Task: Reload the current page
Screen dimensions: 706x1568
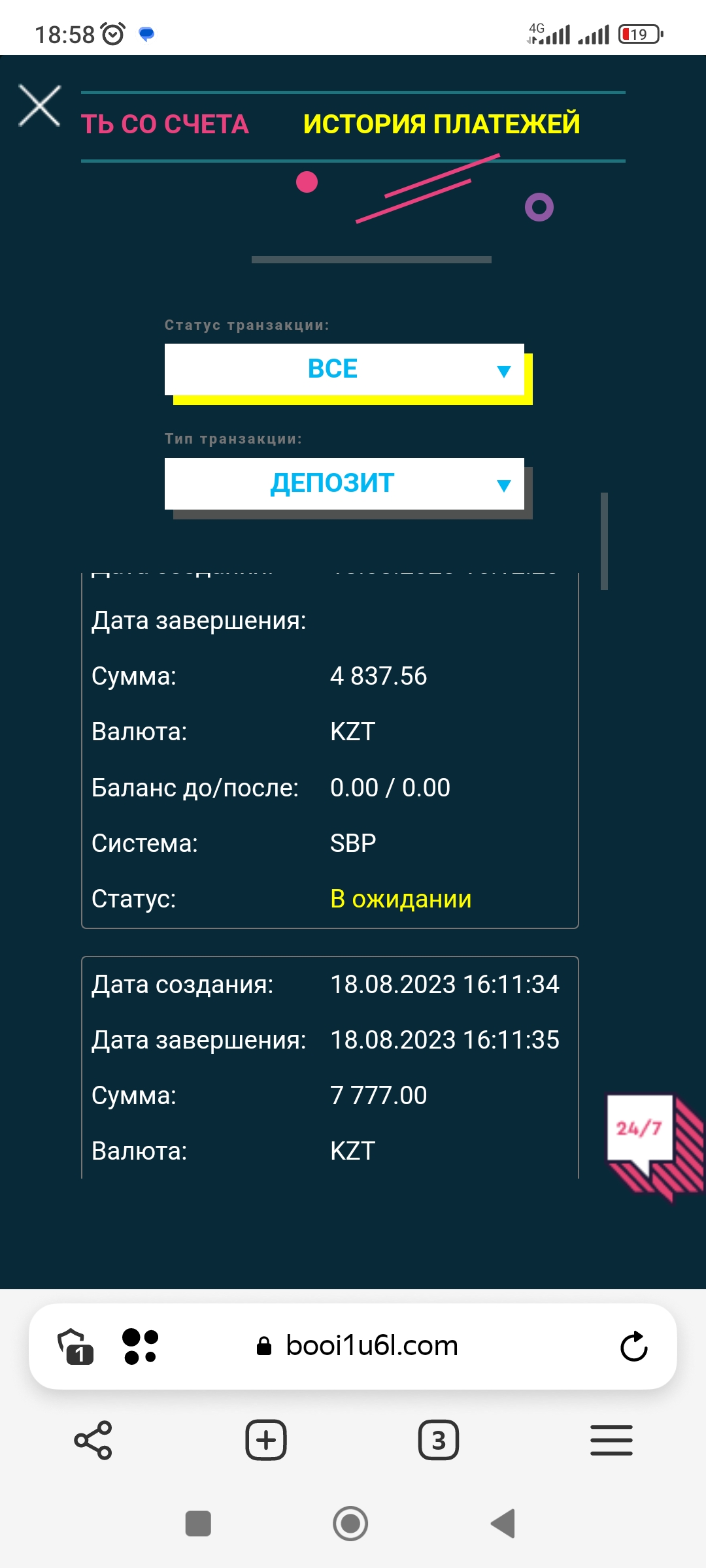Action: (x=633, y=1347)
